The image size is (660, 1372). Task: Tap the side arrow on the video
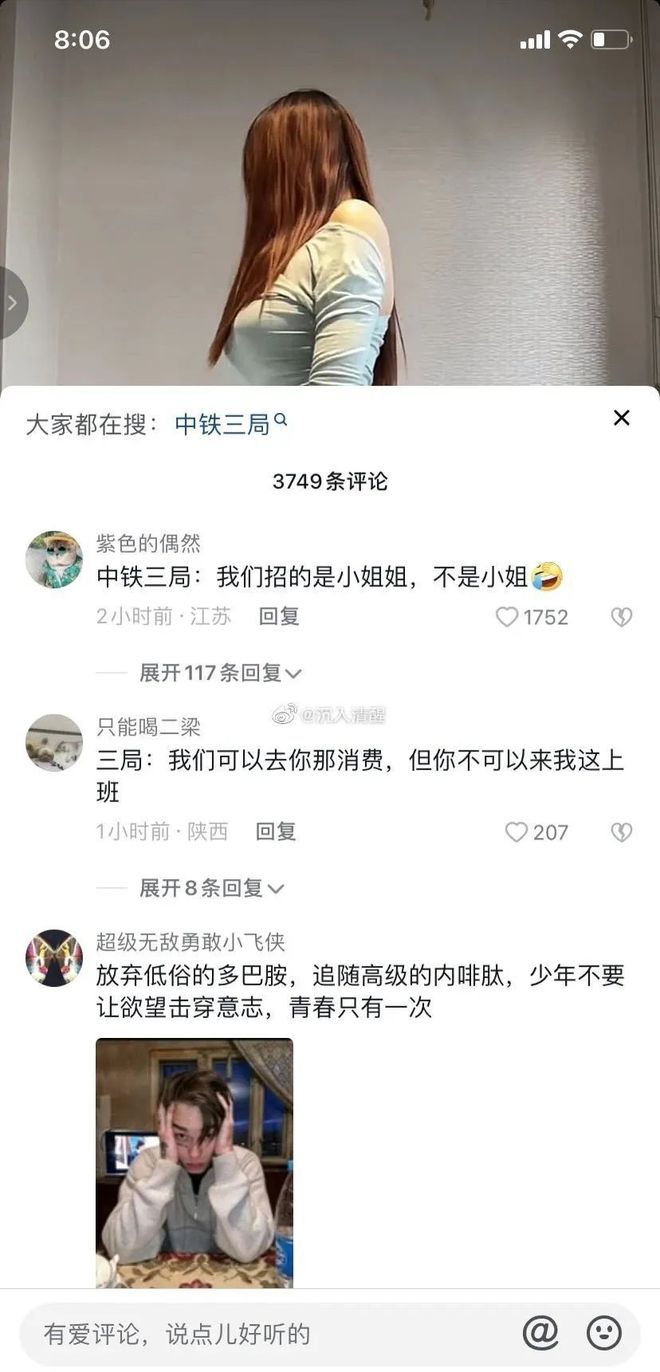pos(12,302)
